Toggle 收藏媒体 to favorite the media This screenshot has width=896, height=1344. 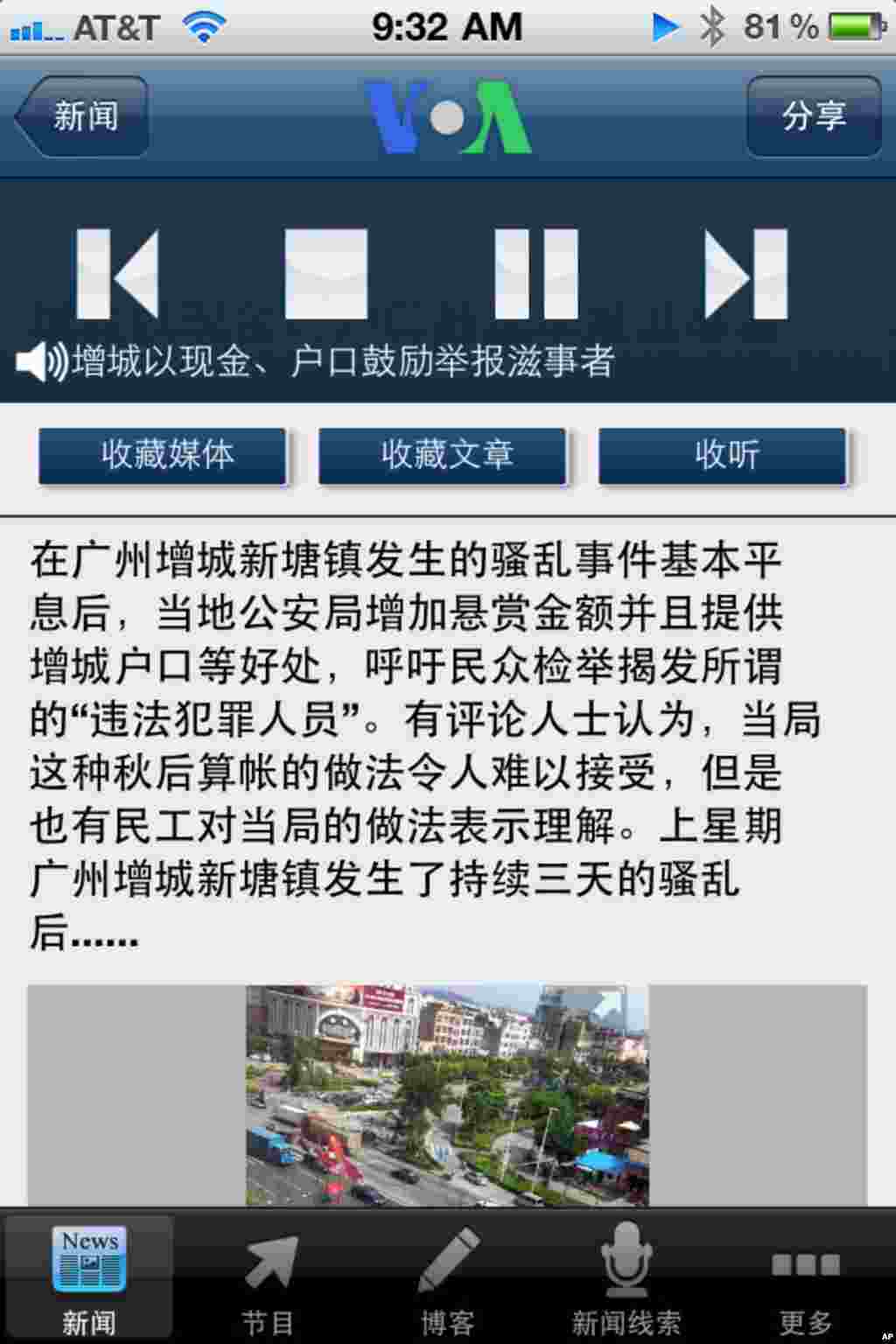pyautogui.click(x=164, y=455)
